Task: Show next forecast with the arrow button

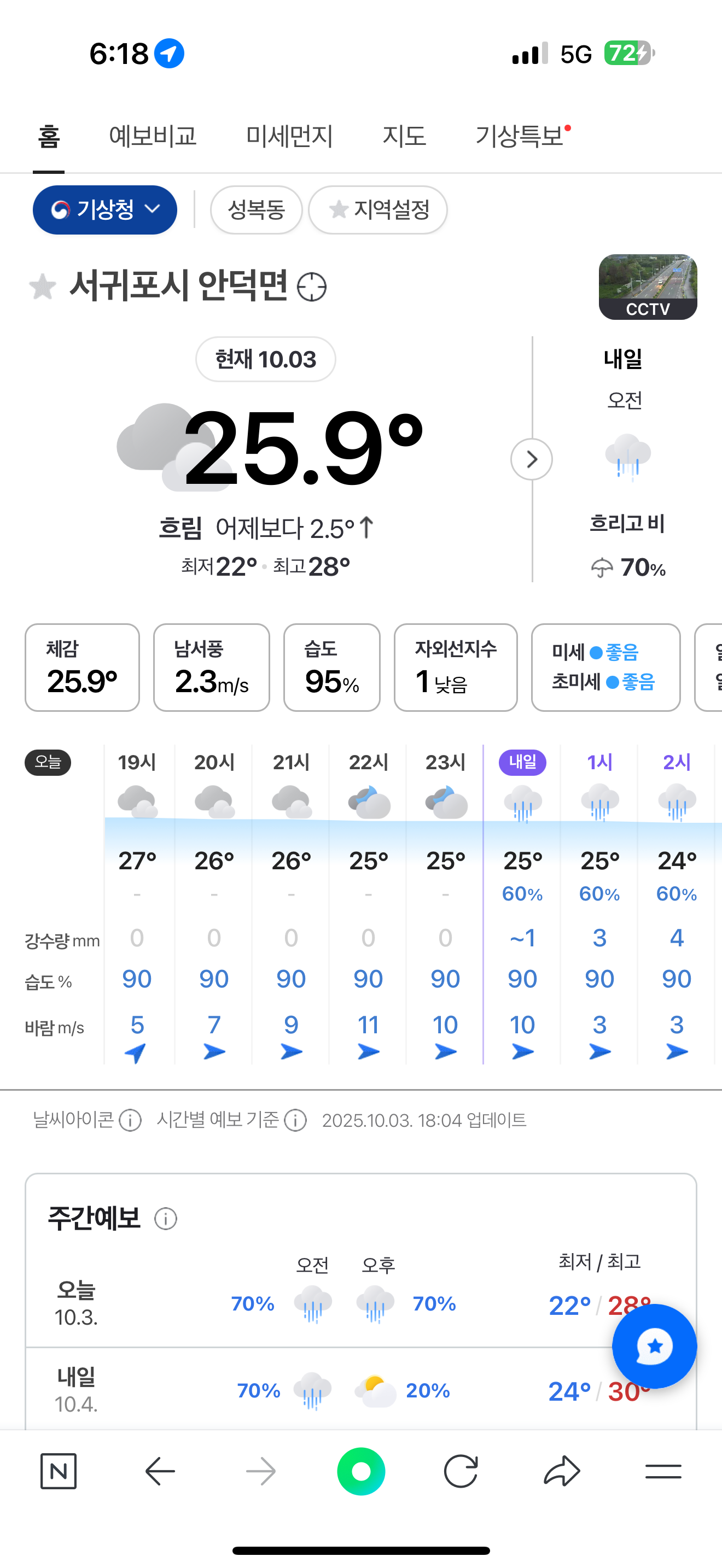Action: (x=532, y=459)
